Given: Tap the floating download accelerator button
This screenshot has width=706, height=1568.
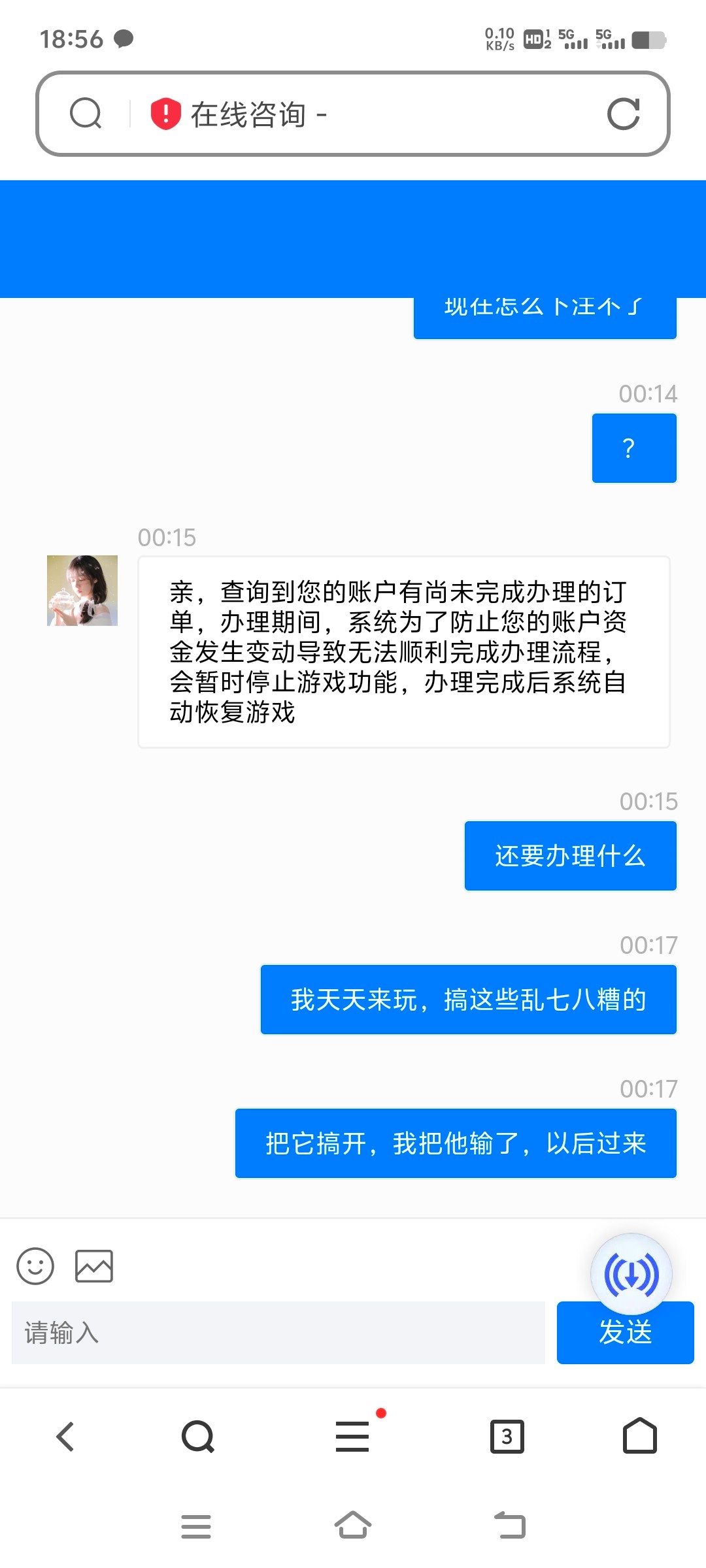Looking at the screenshot, I should click(x=631, y=1273).
